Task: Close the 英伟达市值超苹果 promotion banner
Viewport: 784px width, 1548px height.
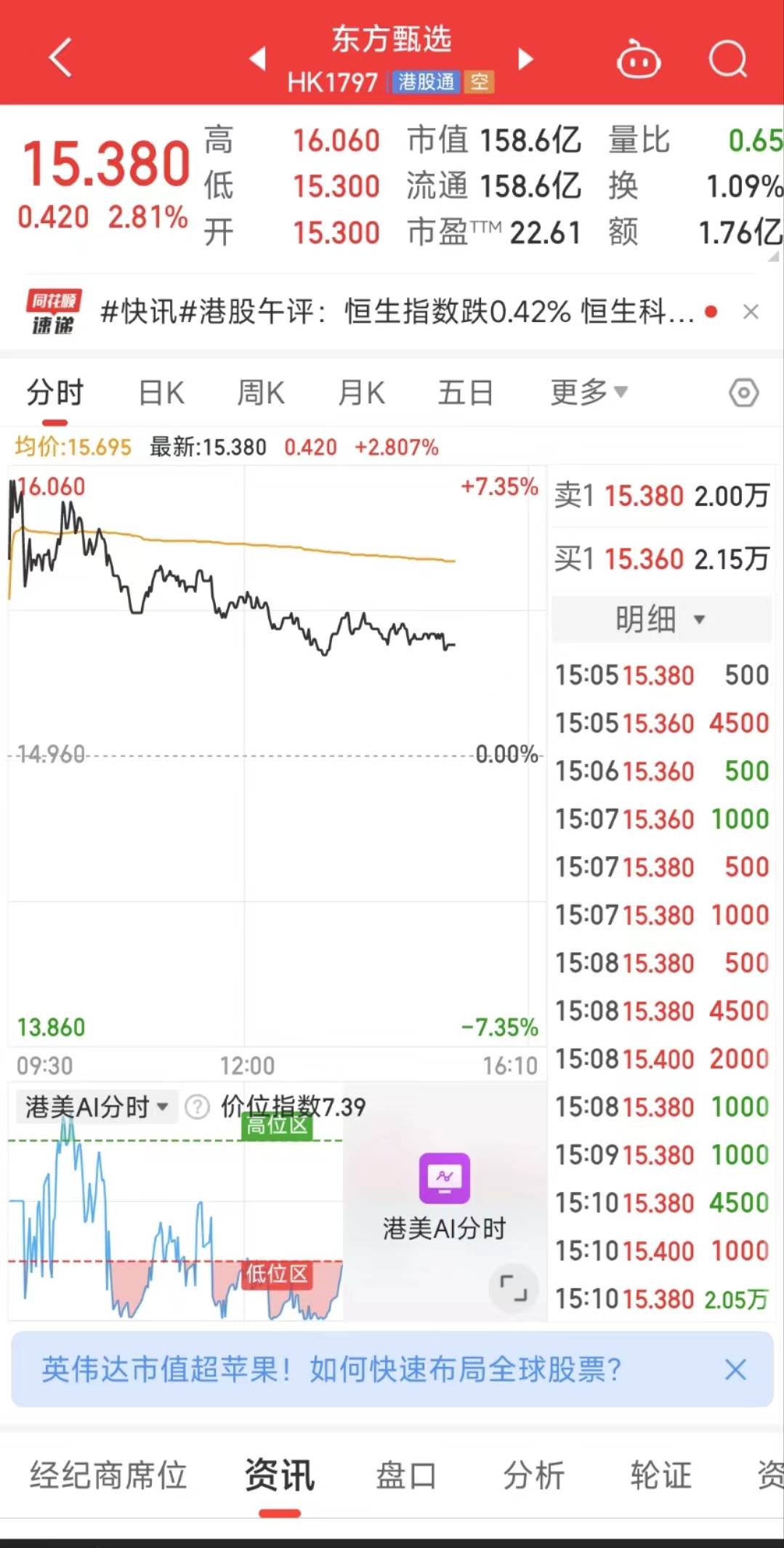Action: click(735, 1370)
